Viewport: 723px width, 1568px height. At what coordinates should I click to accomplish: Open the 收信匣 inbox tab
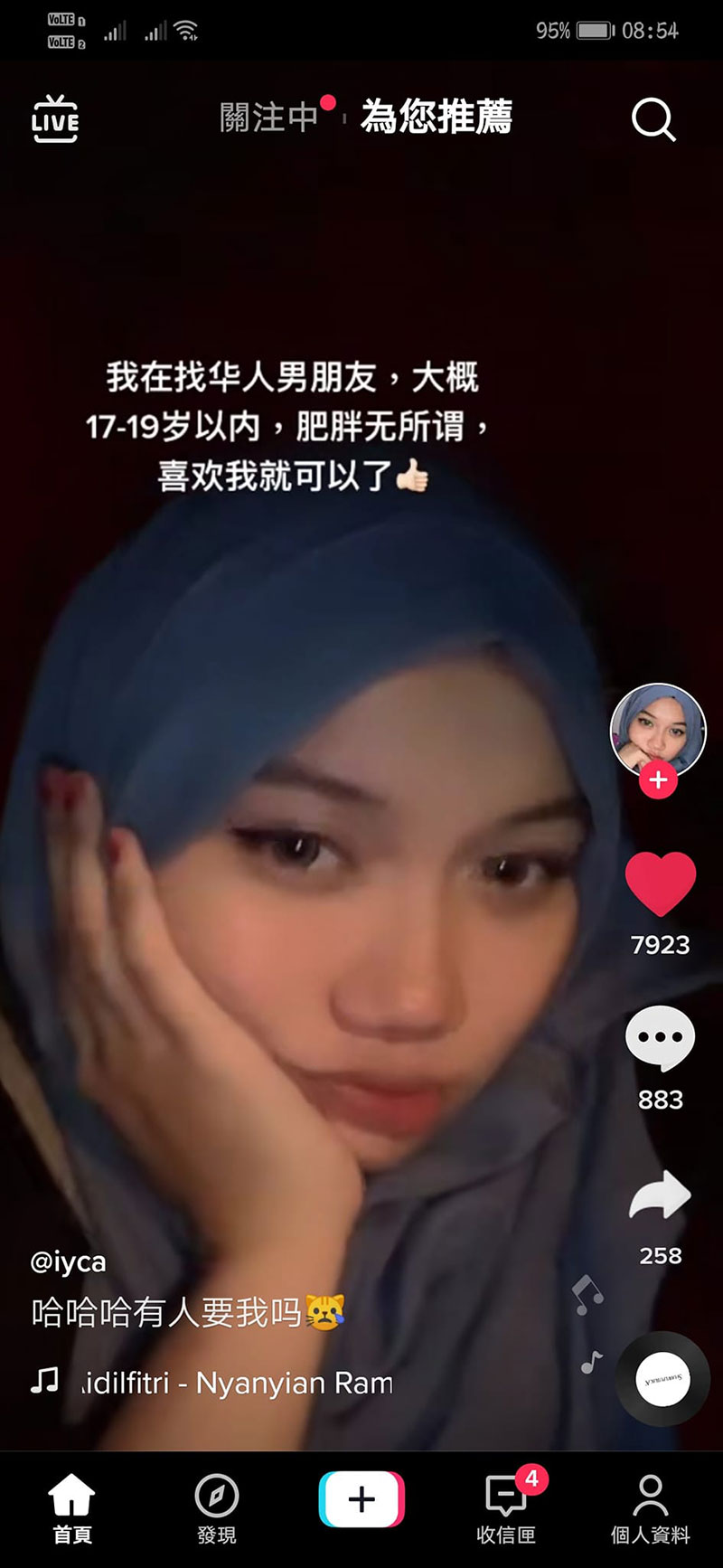click(506, 1506)
